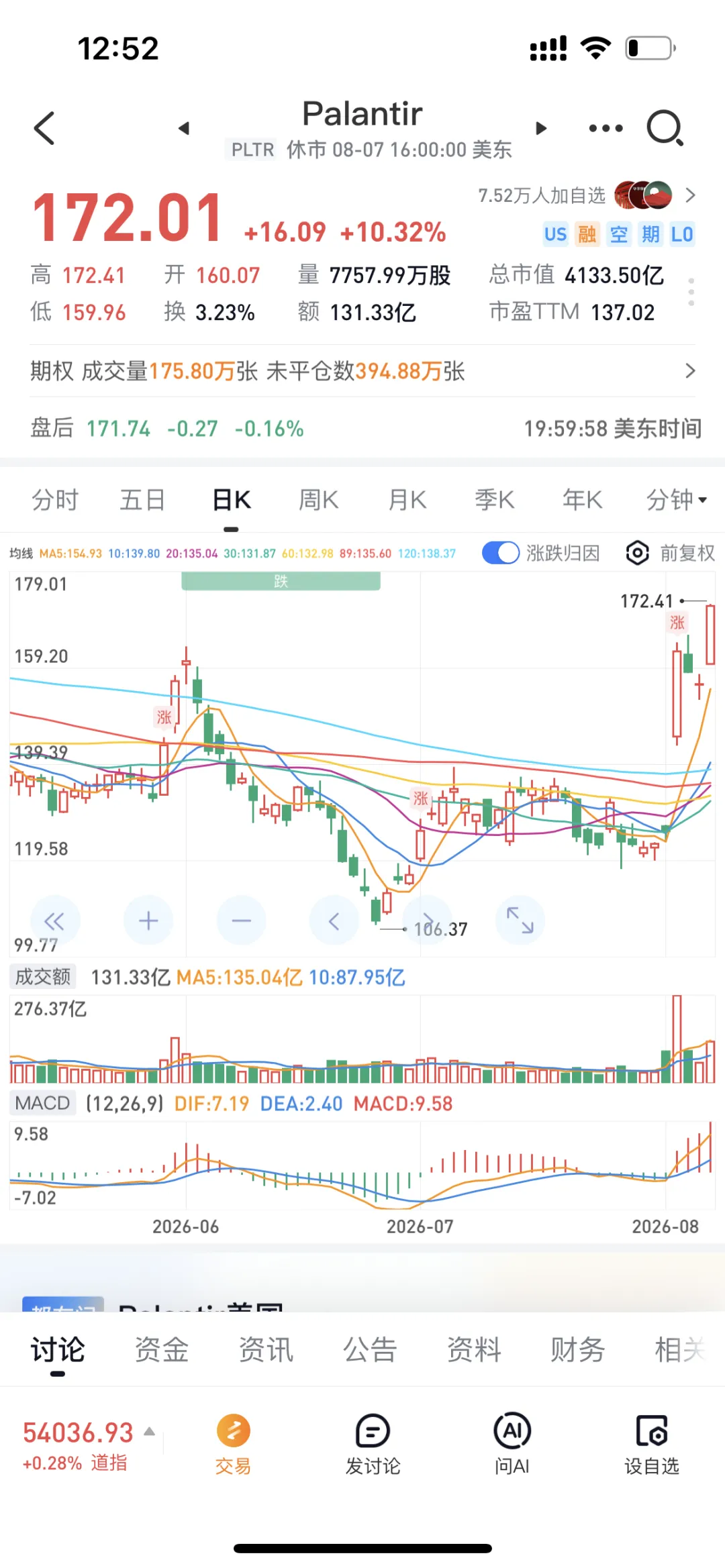Open stock search with magnifier icon

click(x=665, y=127)
